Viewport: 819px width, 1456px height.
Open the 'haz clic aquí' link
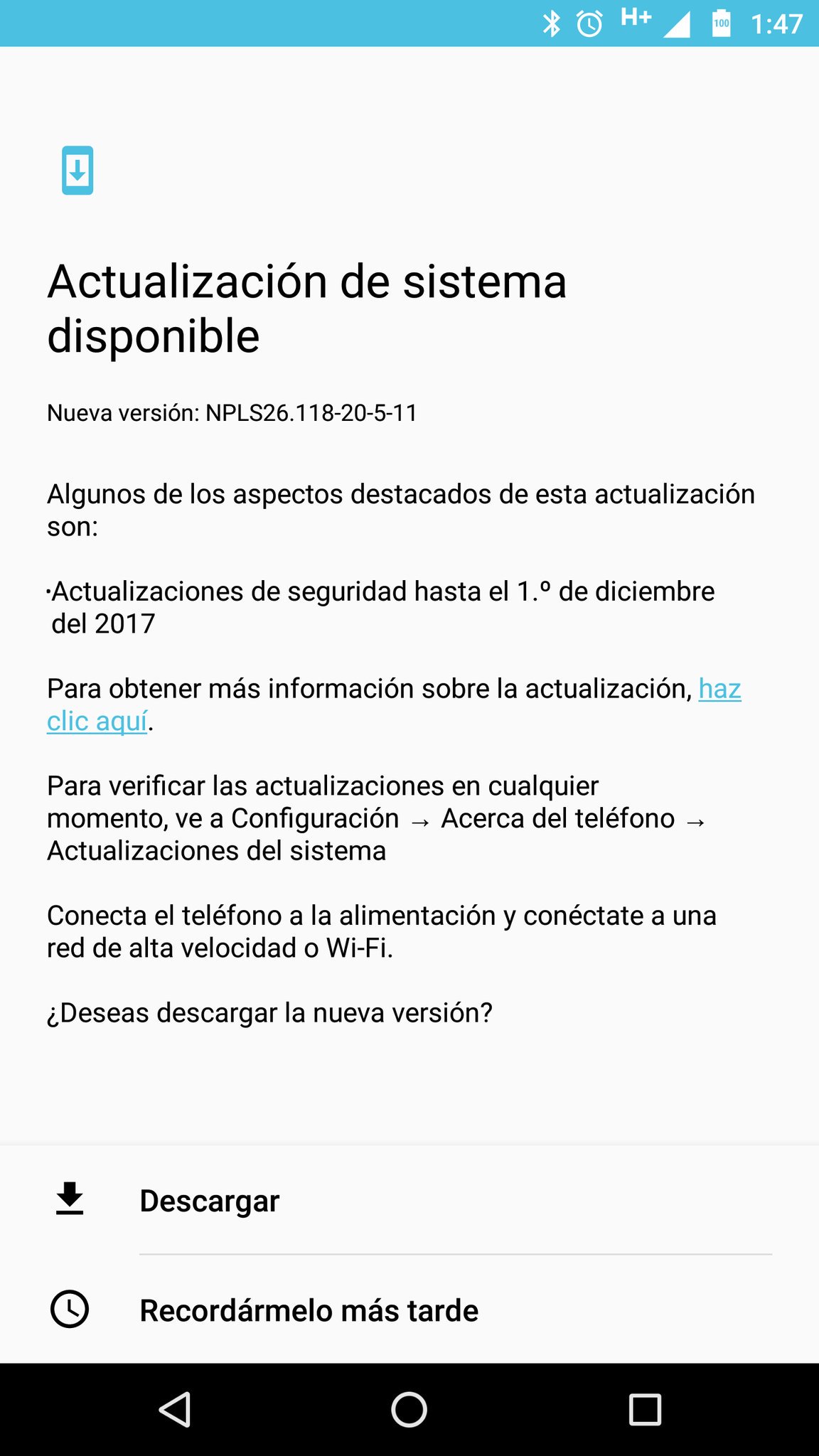[x=719, y=689]
